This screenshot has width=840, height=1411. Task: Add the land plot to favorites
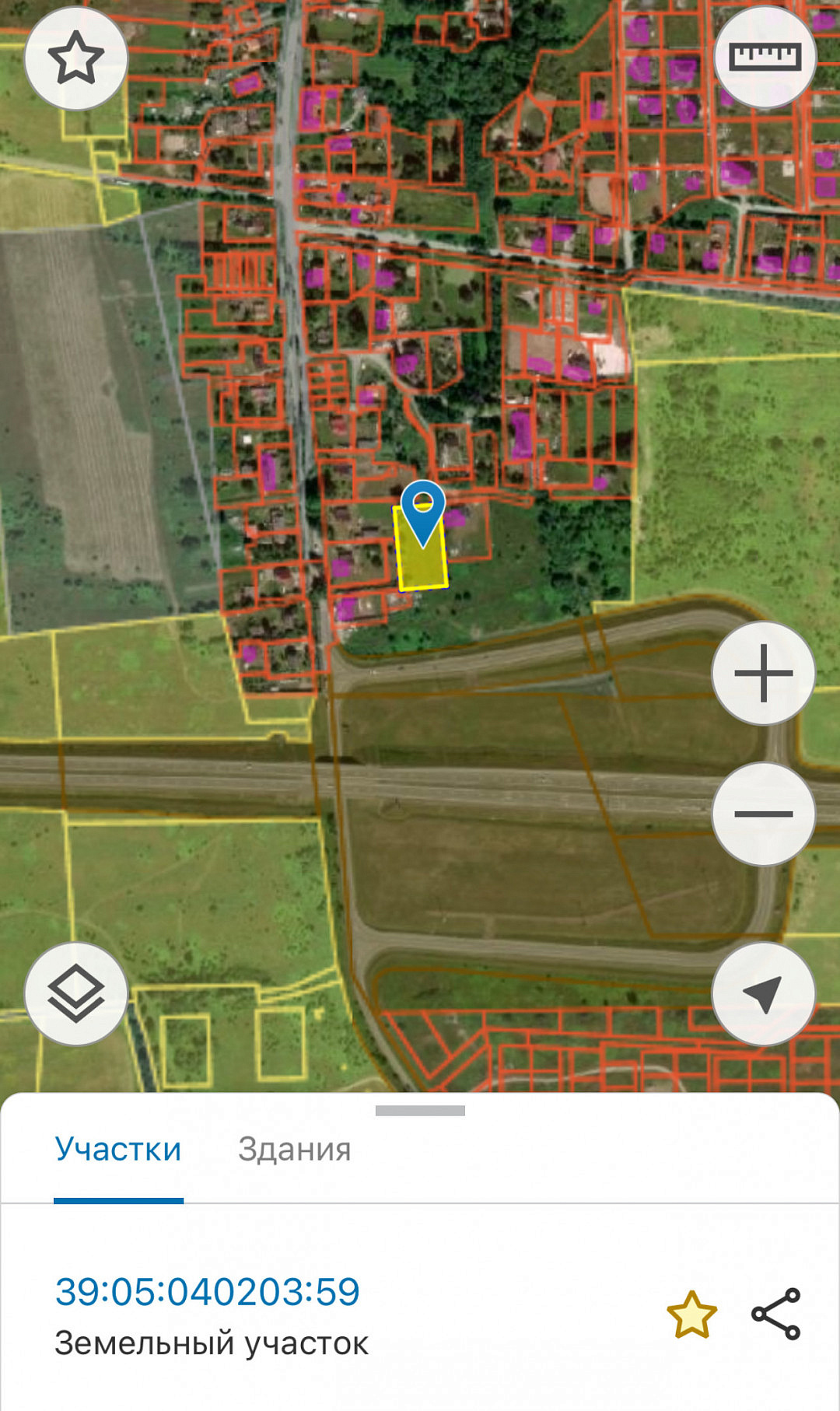coord(691,1315)
